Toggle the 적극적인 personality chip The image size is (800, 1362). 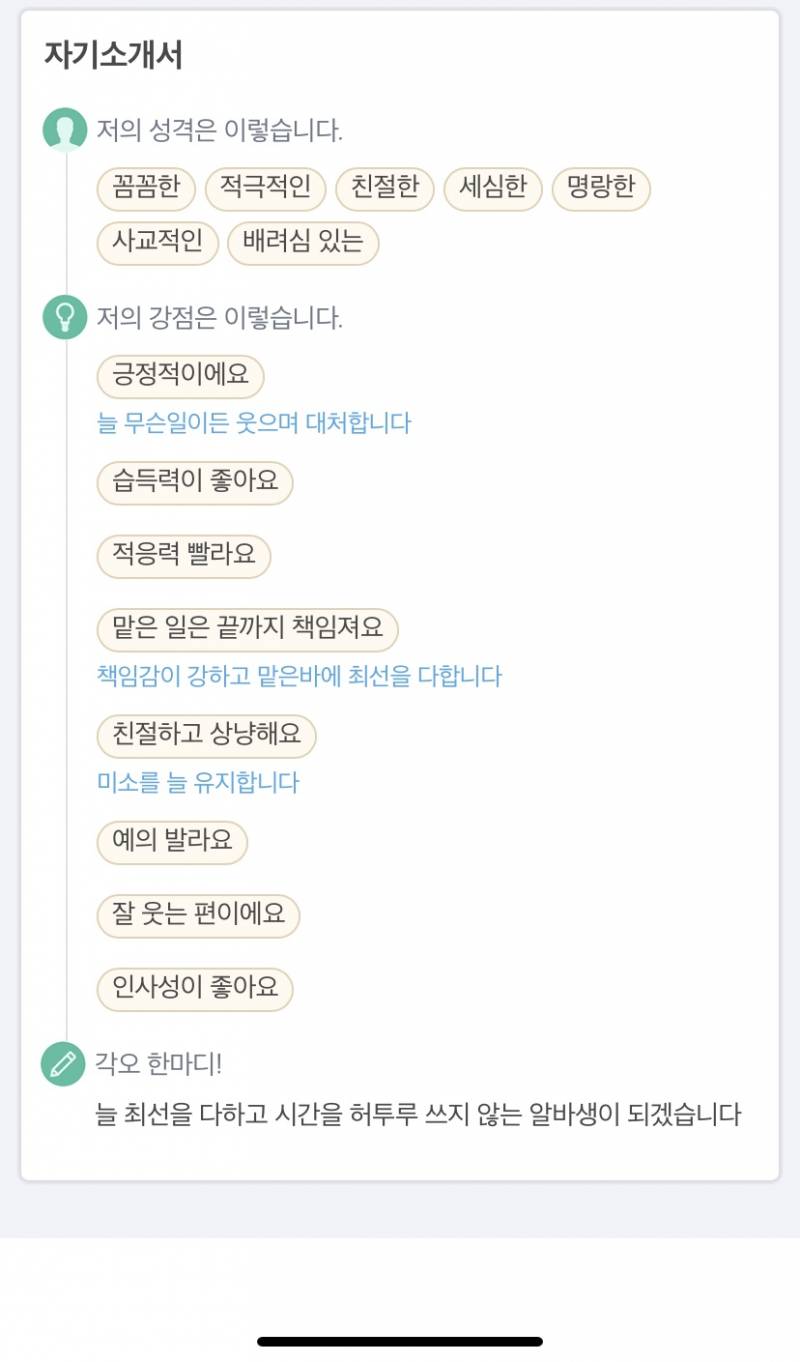coord(265,189)
